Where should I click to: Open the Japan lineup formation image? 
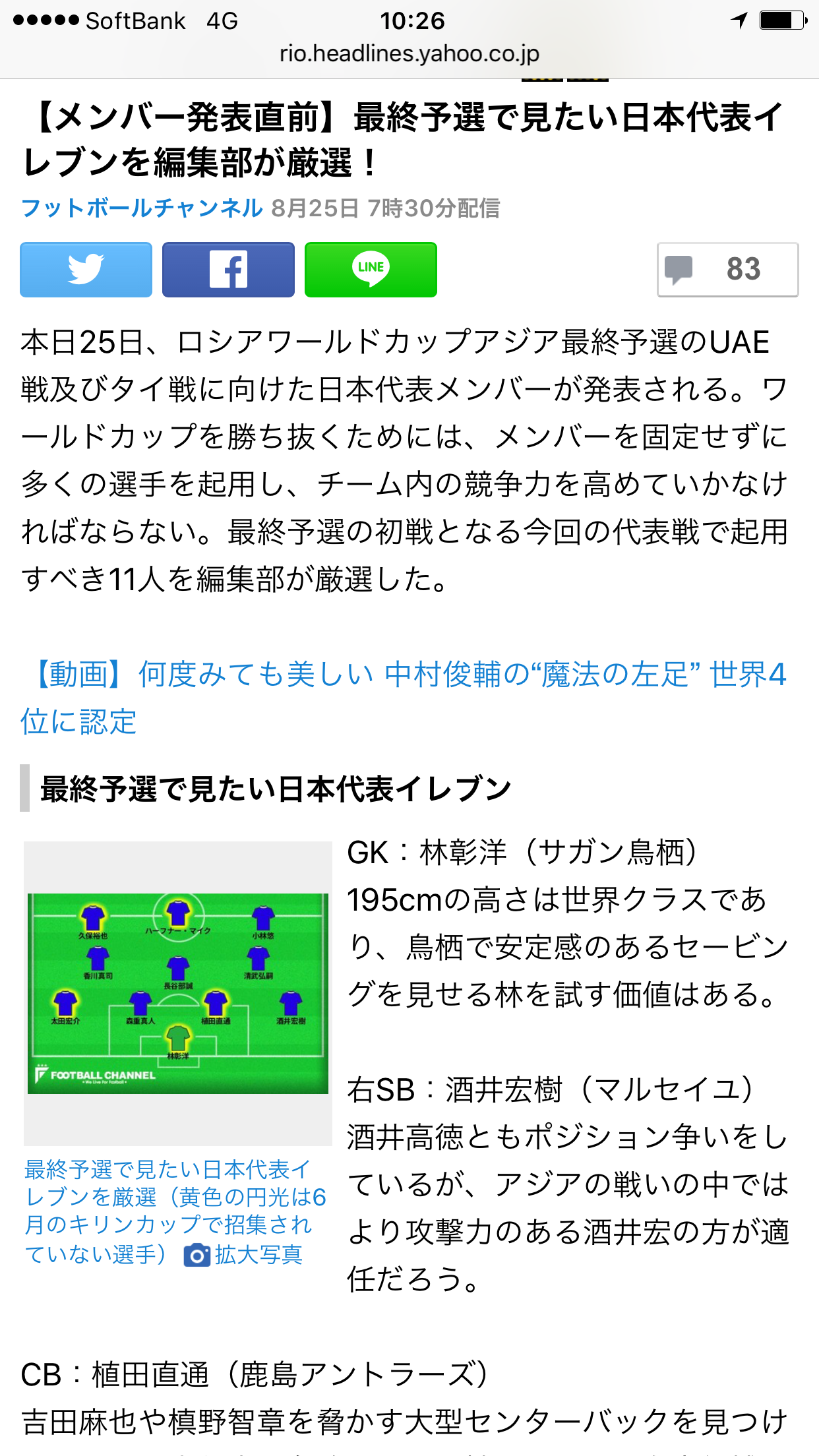click(178, 993)
